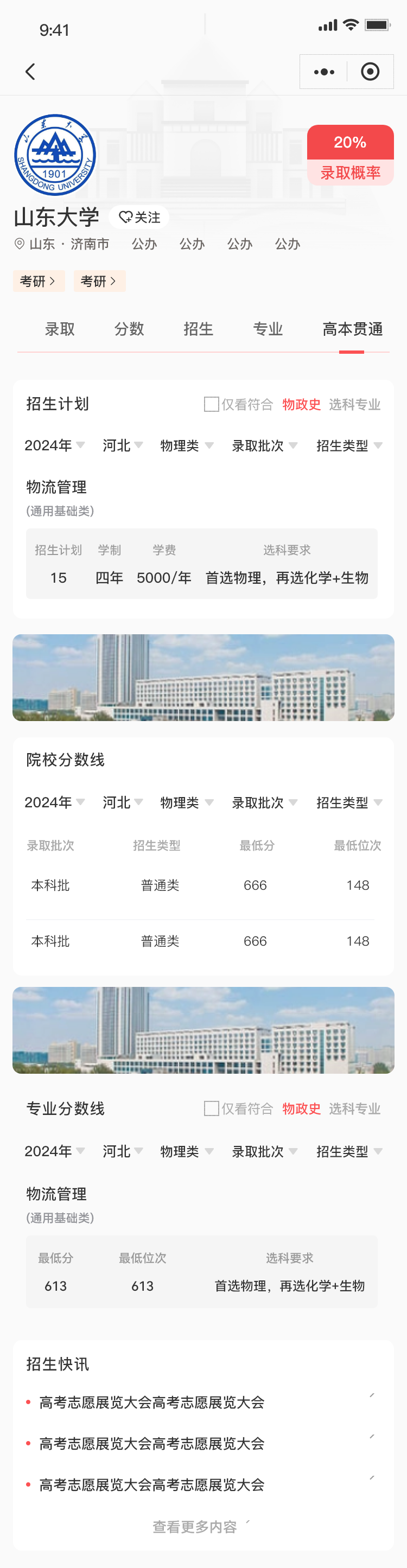Close the mini program with the circle icon
407x1568 pixels.
[x=370, y=72]
